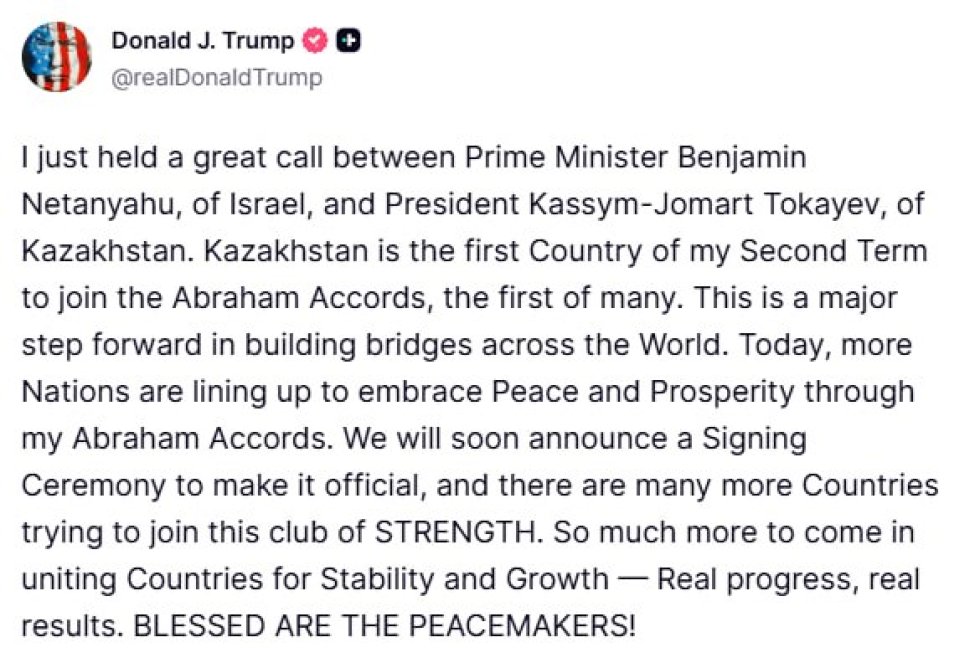Open Donald J. Trump's profile picture
980x668 pixels.
pos(56,57)
